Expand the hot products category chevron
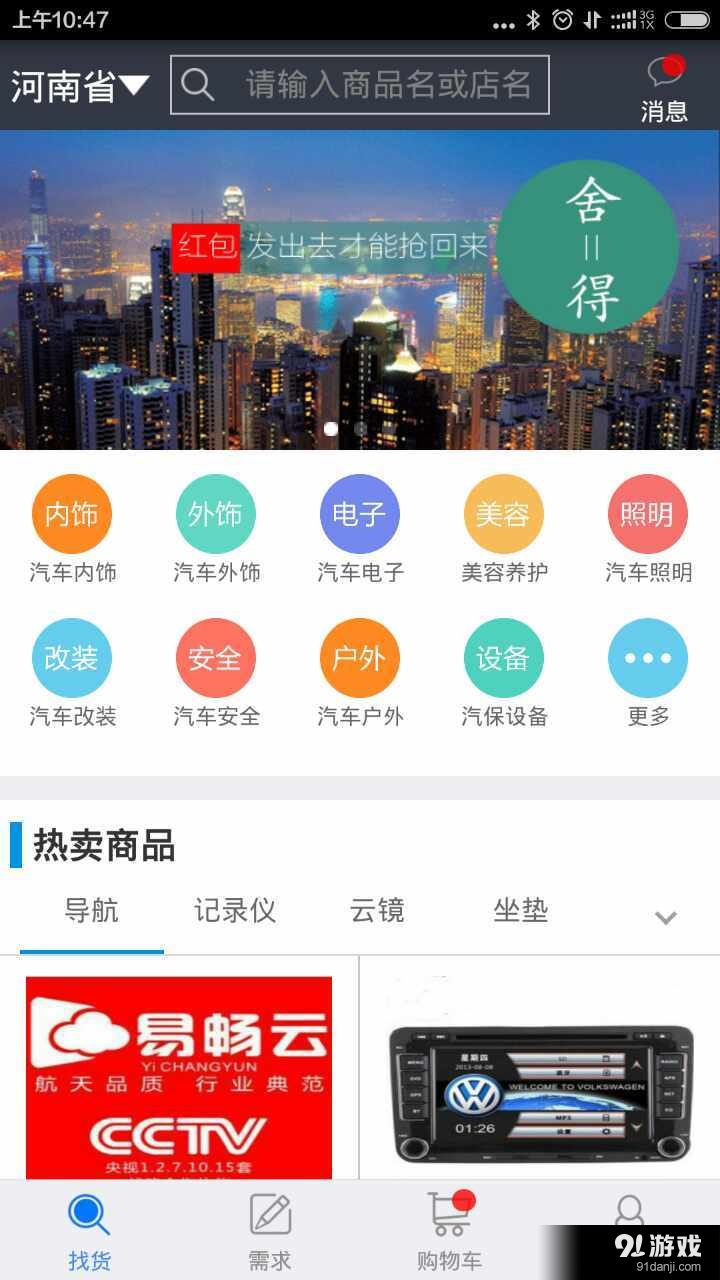This screenshot has height=1280, width=720. 665,915
